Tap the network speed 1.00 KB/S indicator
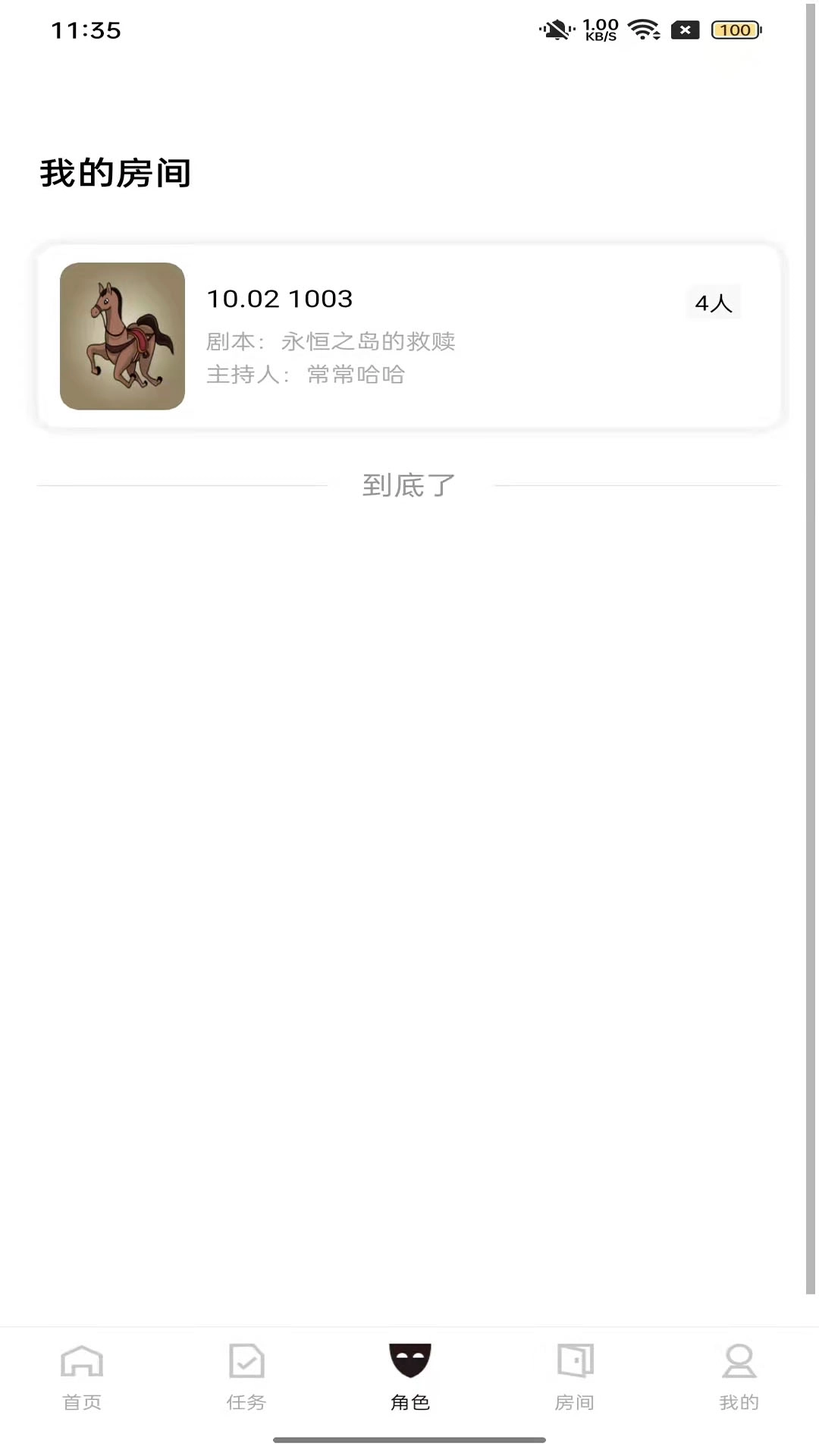 (x=600, y=30)
